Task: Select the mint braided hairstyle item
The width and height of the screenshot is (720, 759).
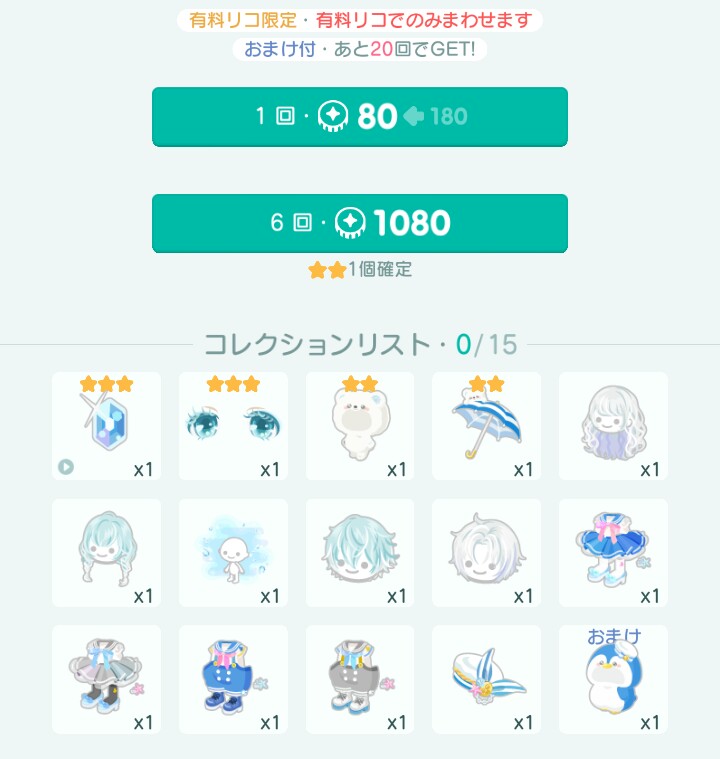Action: coord(106,553)
